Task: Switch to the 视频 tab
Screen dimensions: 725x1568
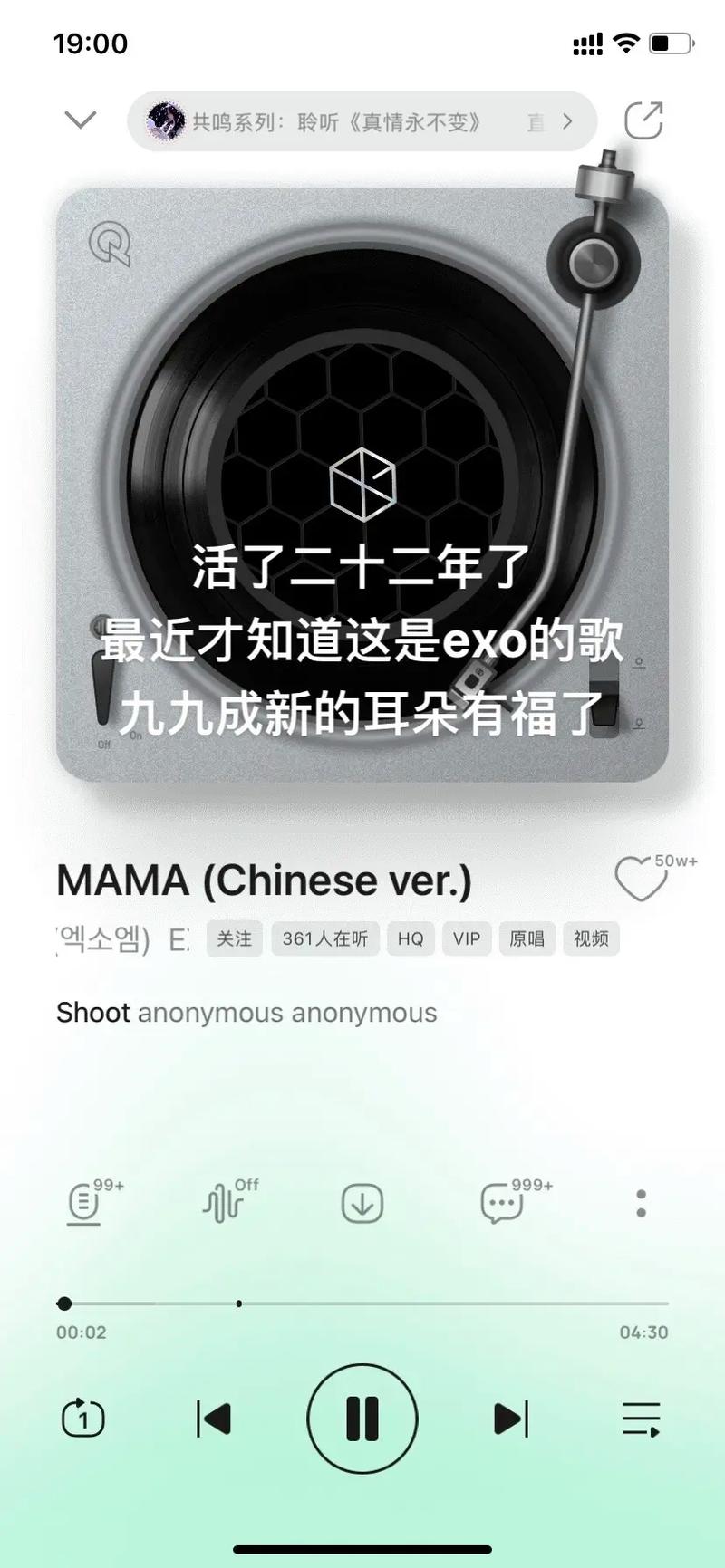Action: [x=591, y=939]
